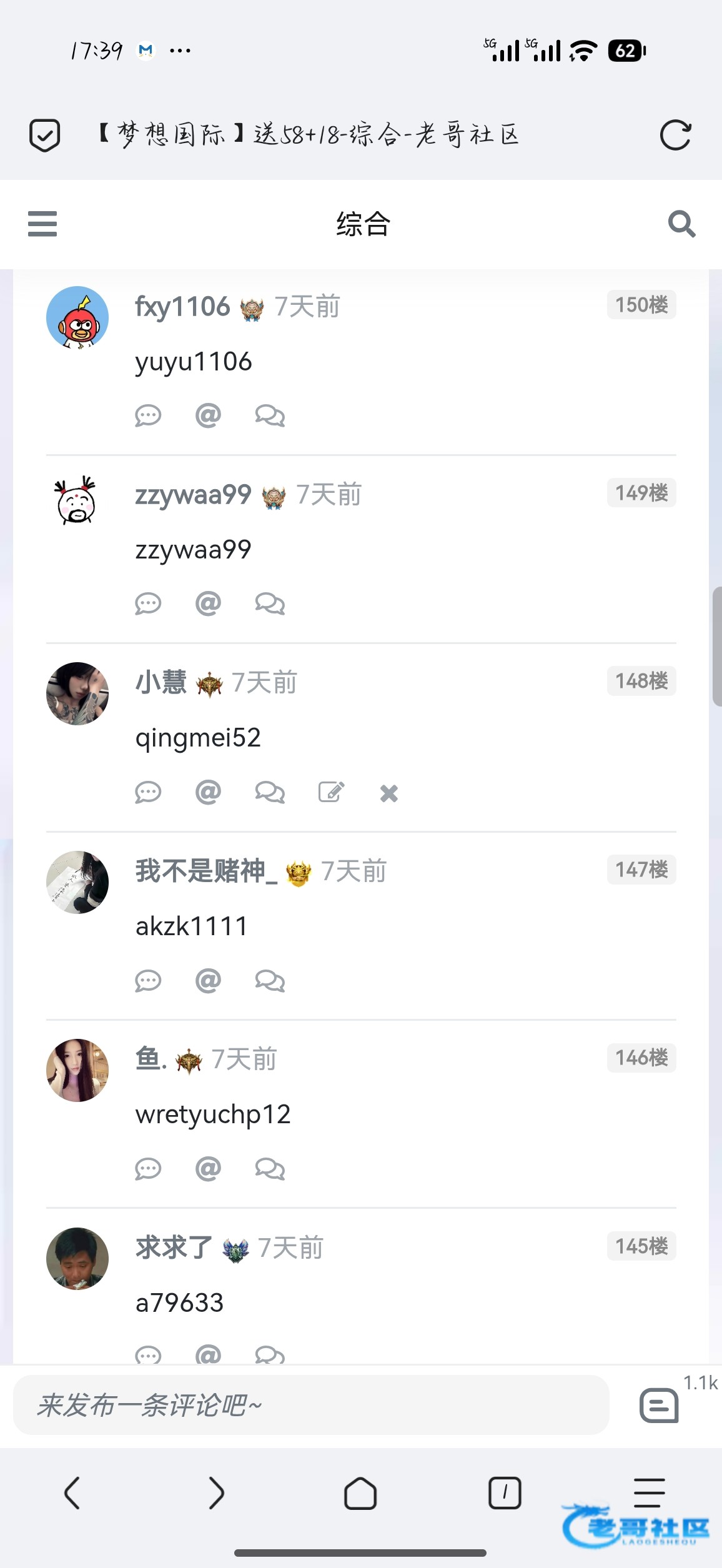Reload the page in the browser
The image size is (722, 1568).
(x=675, y=135)
